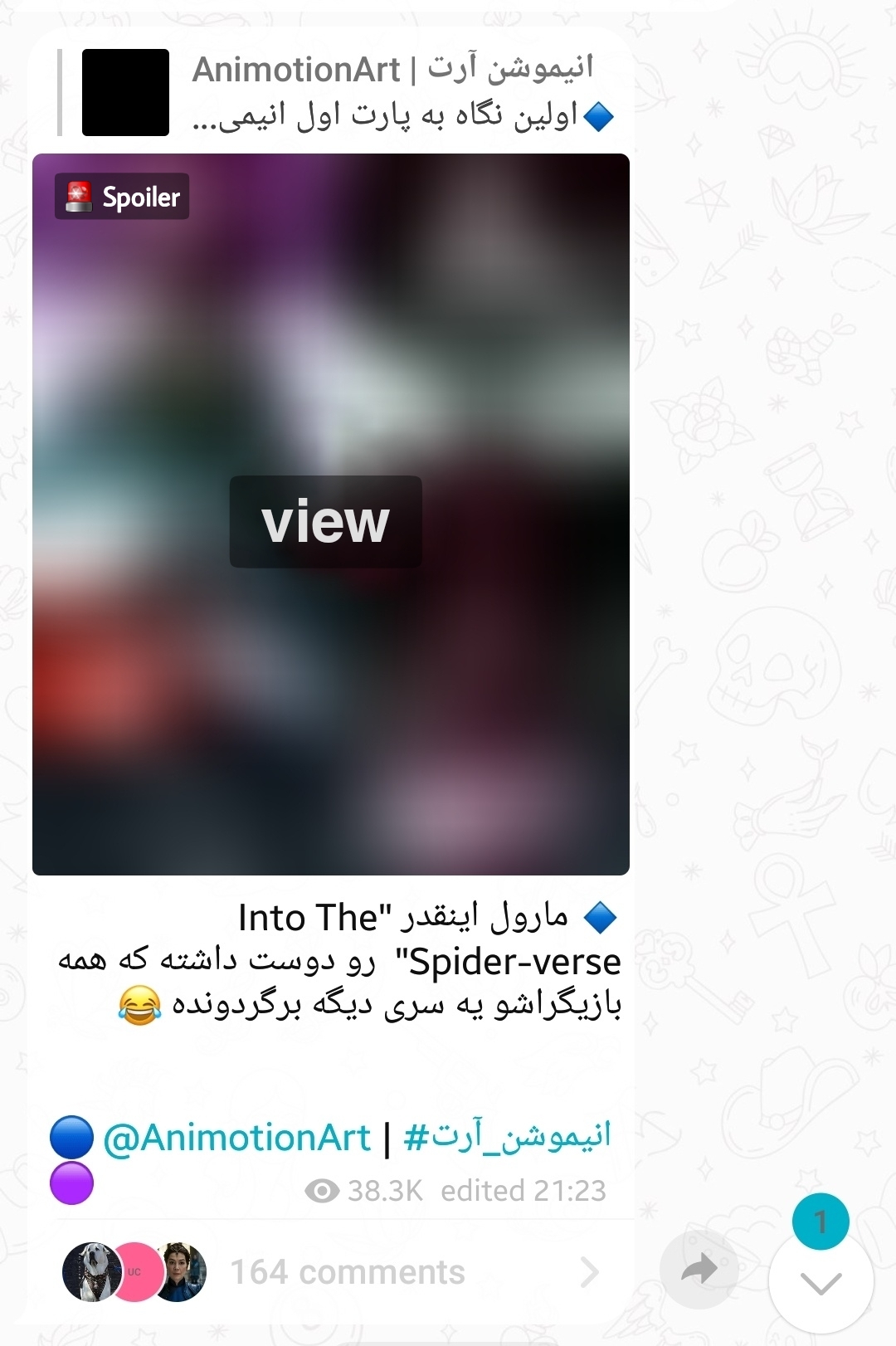The image size is (896, 1346).
Task: Jump down to the latest unread message
Action: [x=821, y=1282]
